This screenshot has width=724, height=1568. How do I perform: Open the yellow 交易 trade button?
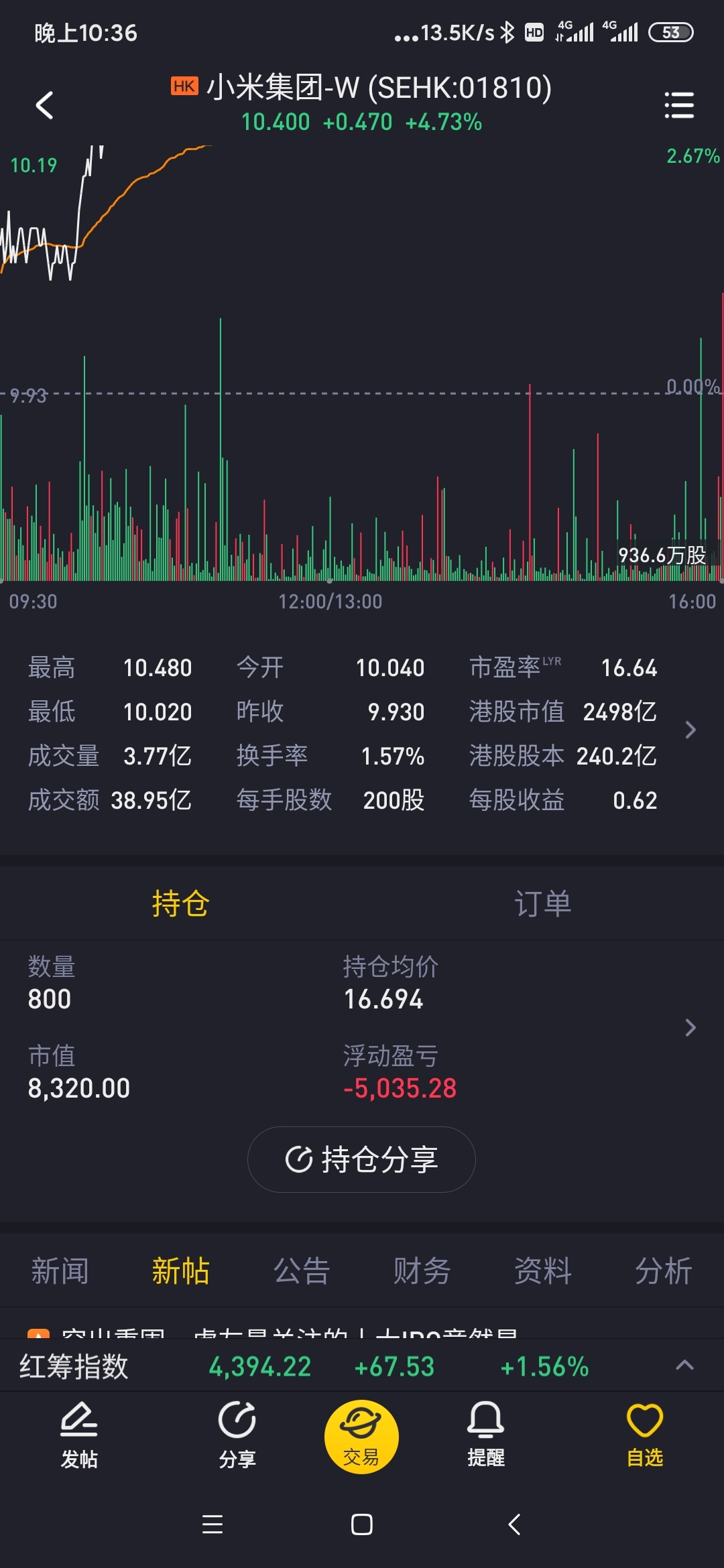click(x=361, y=1437)
